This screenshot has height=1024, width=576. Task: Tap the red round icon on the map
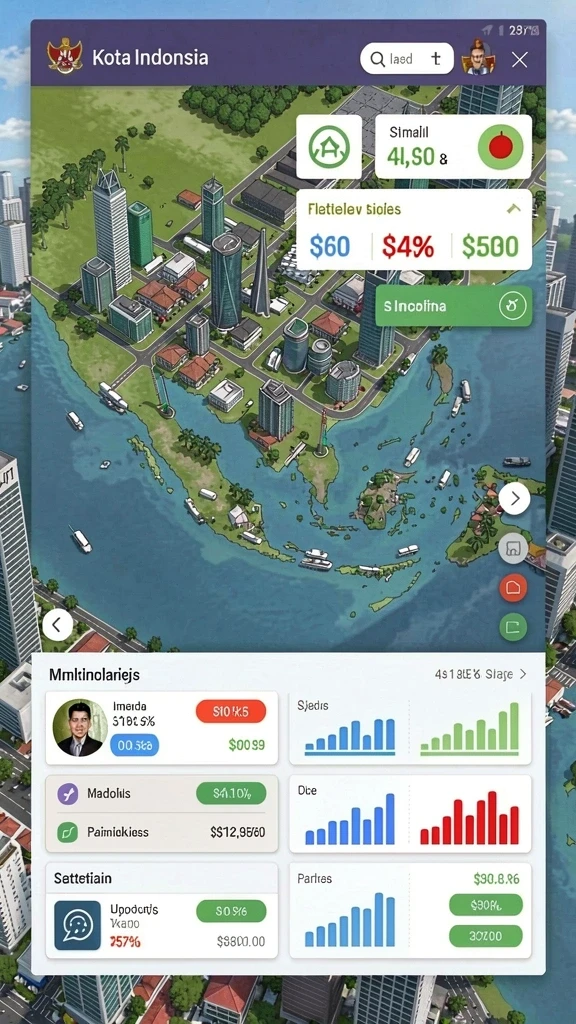513,588
